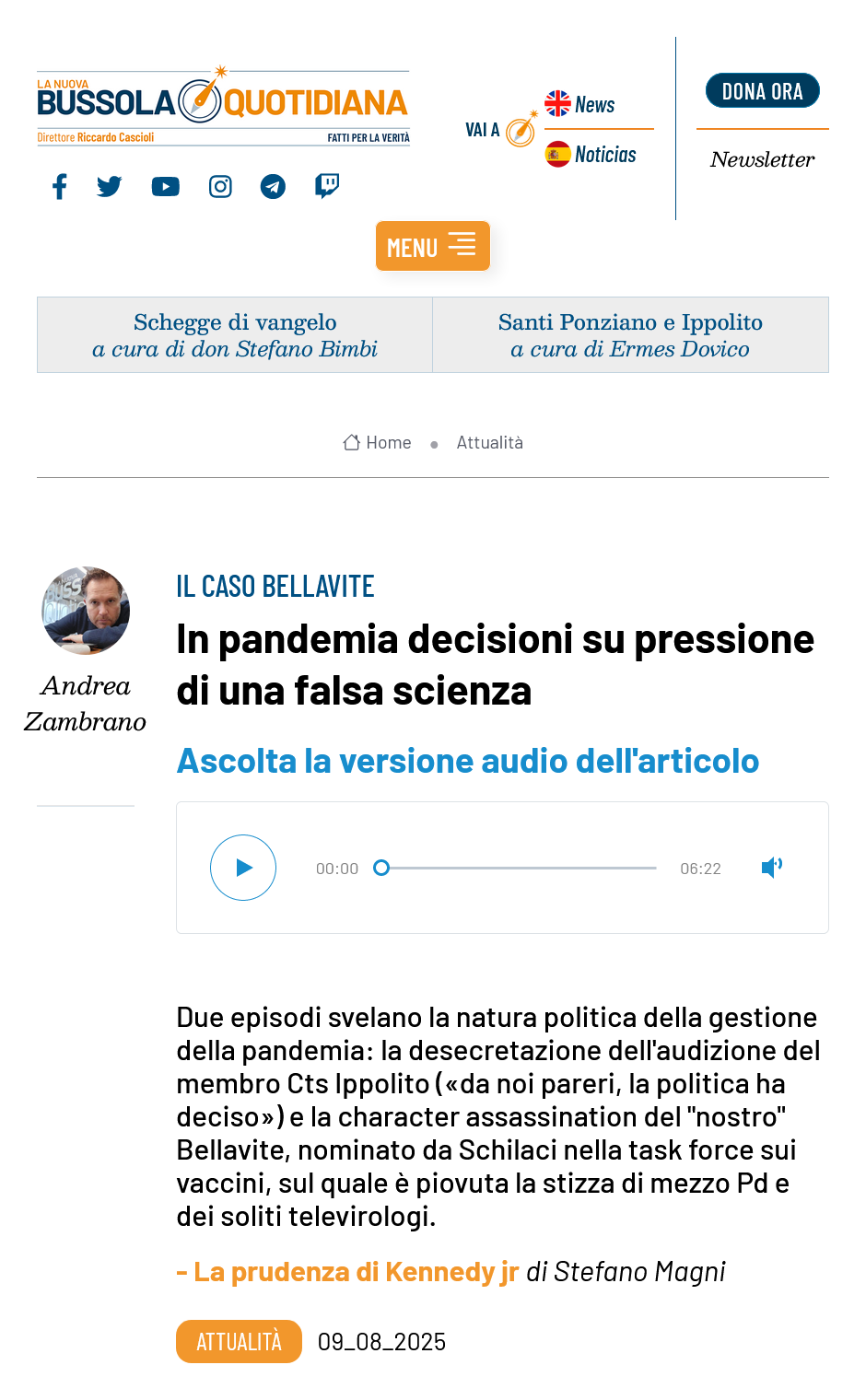Open the MENU button
The height and width of the screenshot is (1400, 866).
pos(432,246)
